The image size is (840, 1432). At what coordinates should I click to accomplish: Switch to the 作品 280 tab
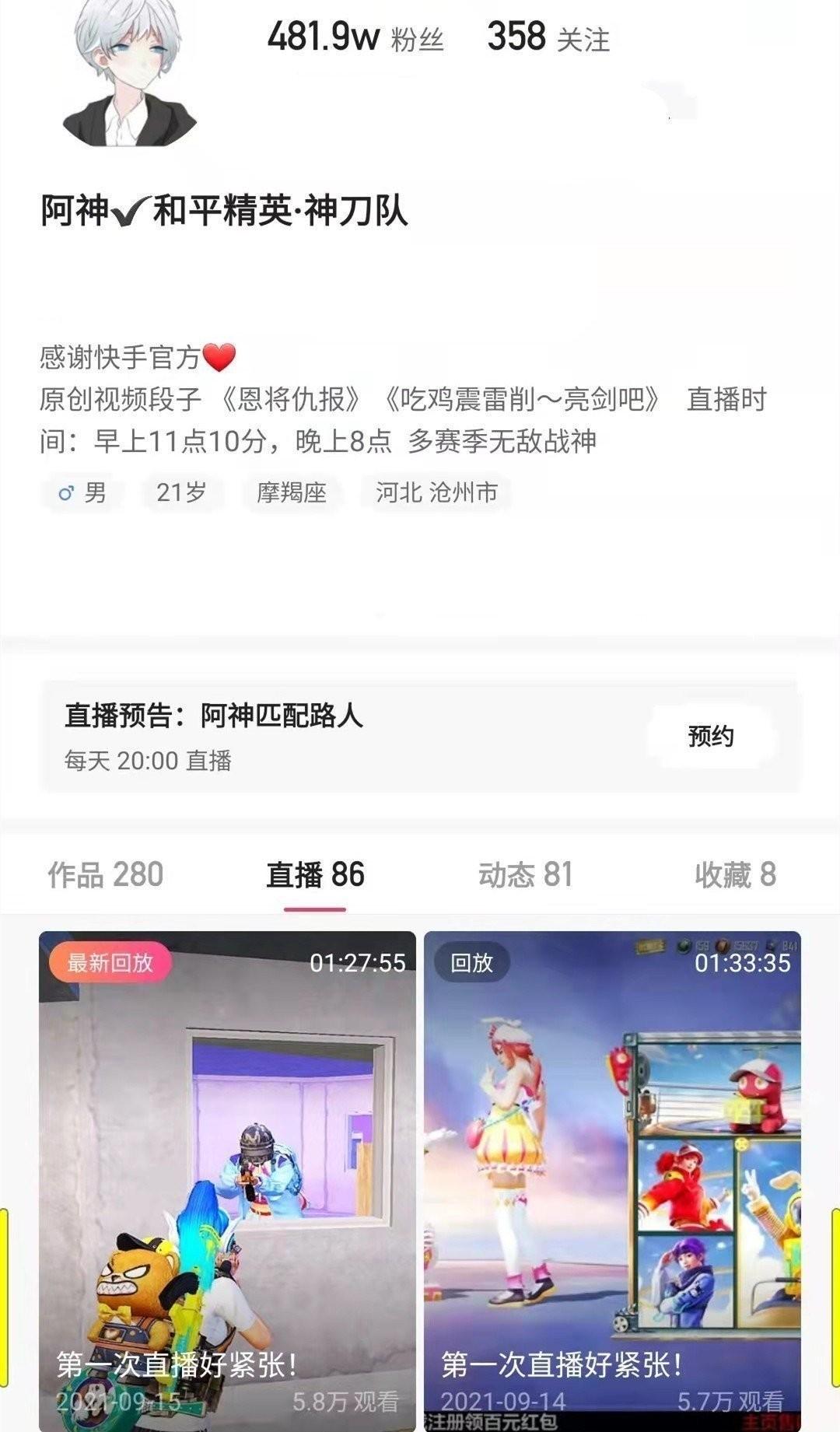click(x=106, y=874)
